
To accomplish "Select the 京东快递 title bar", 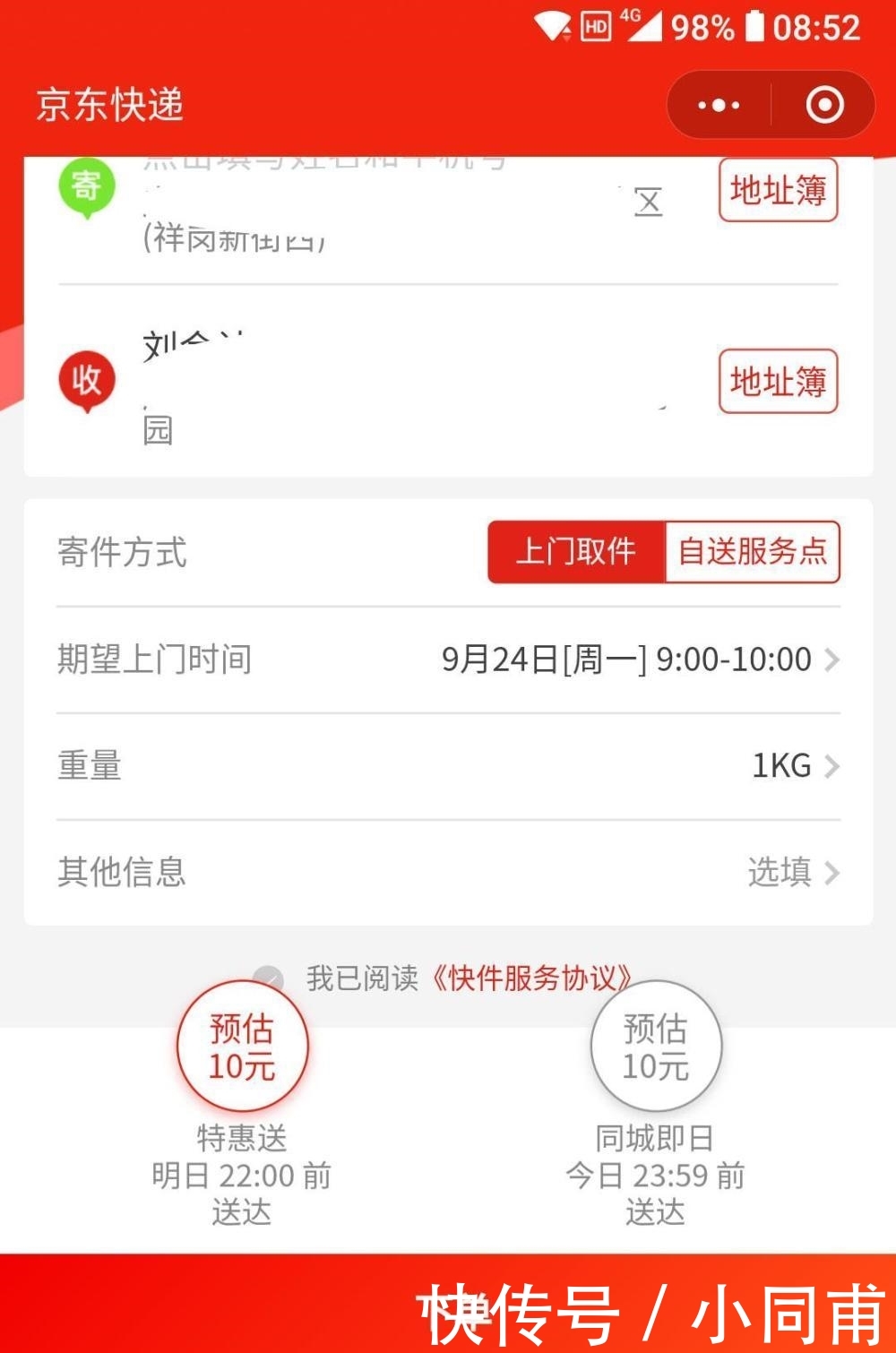I will pyautogui.click(x=108, y=105).
